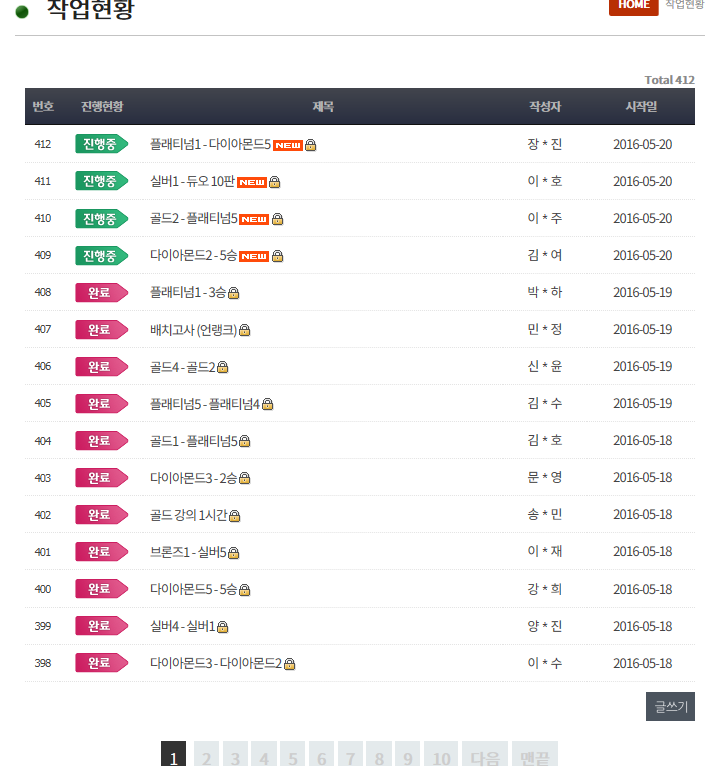The height and width of the screenshot is (774, 721).
Task: Tap the 글쓰기 write button
Action: coord(670,706)
